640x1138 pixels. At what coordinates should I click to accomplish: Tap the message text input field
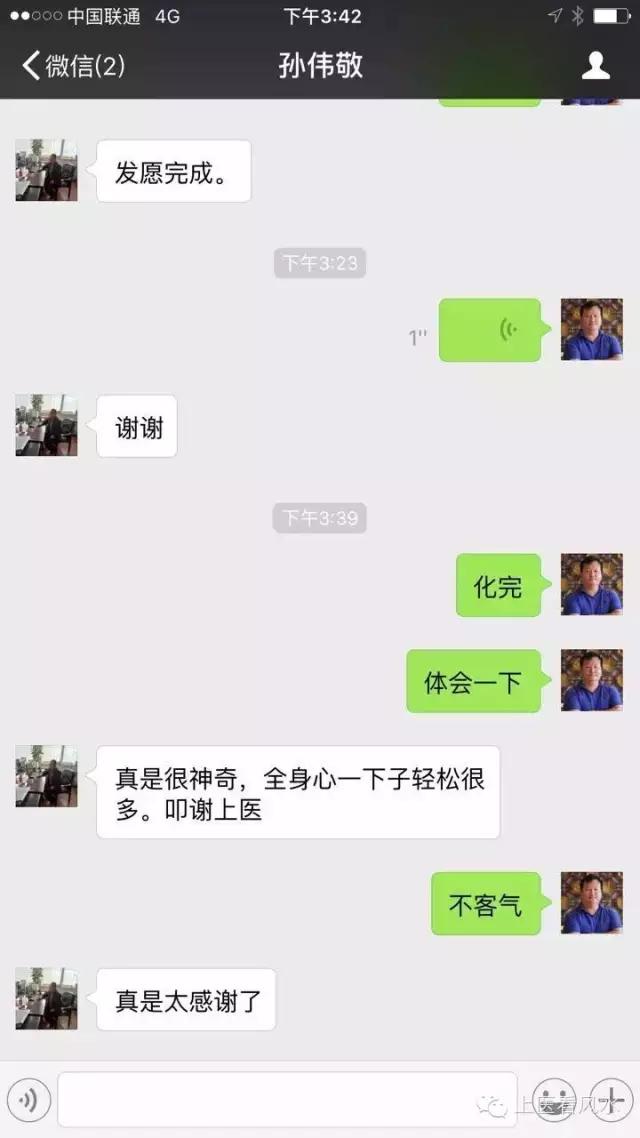286,1100
